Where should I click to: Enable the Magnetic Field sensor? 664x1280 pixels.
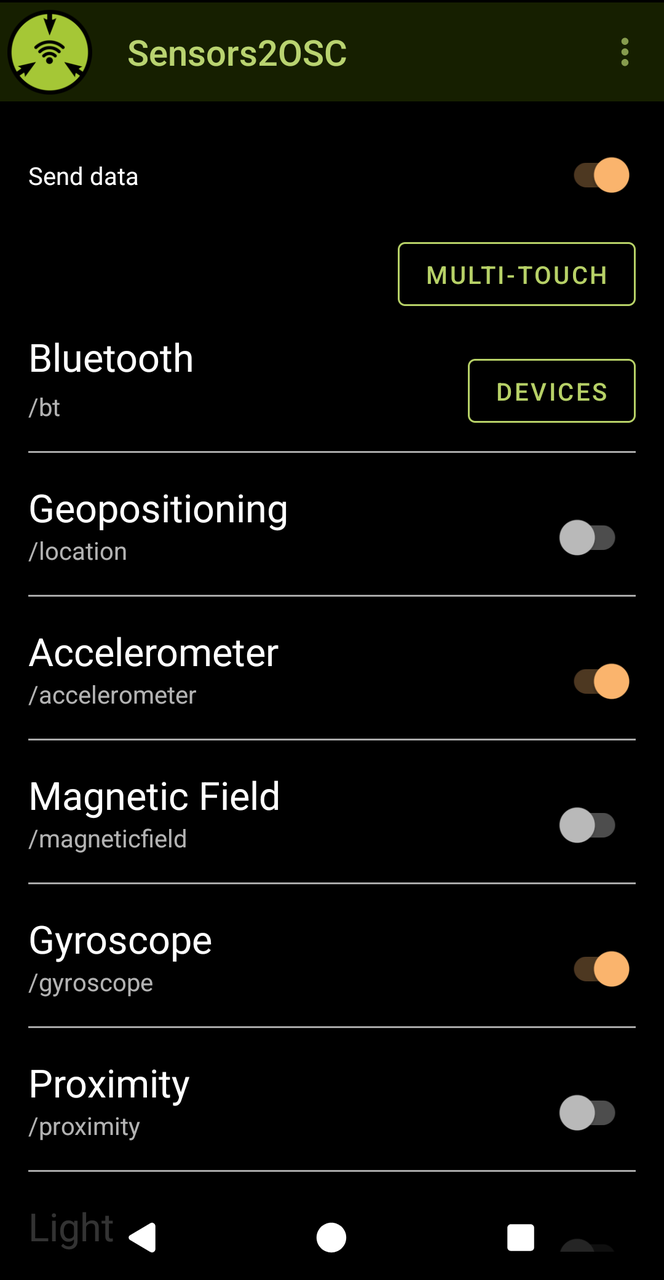coord(587,826)
